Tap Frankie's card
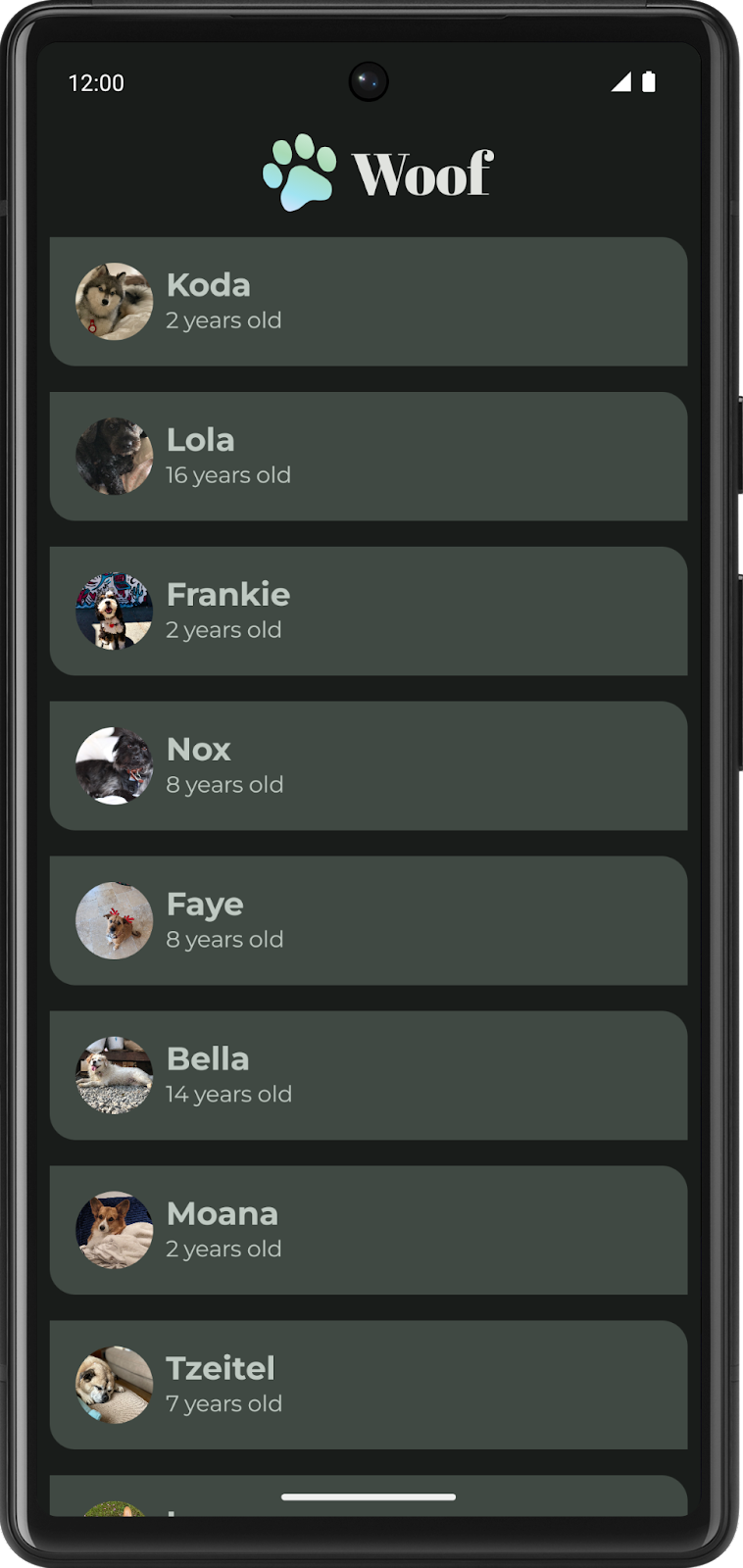 [369, 612]
